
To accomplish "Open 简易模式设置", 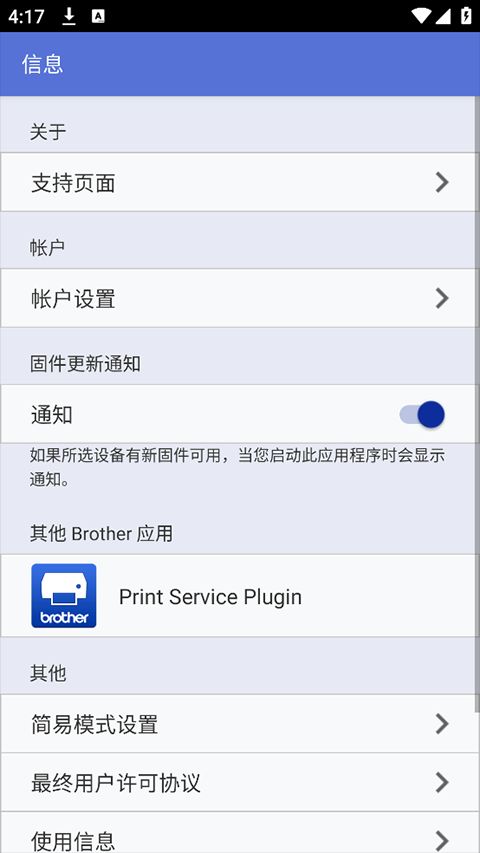I will tap(237, 724).
